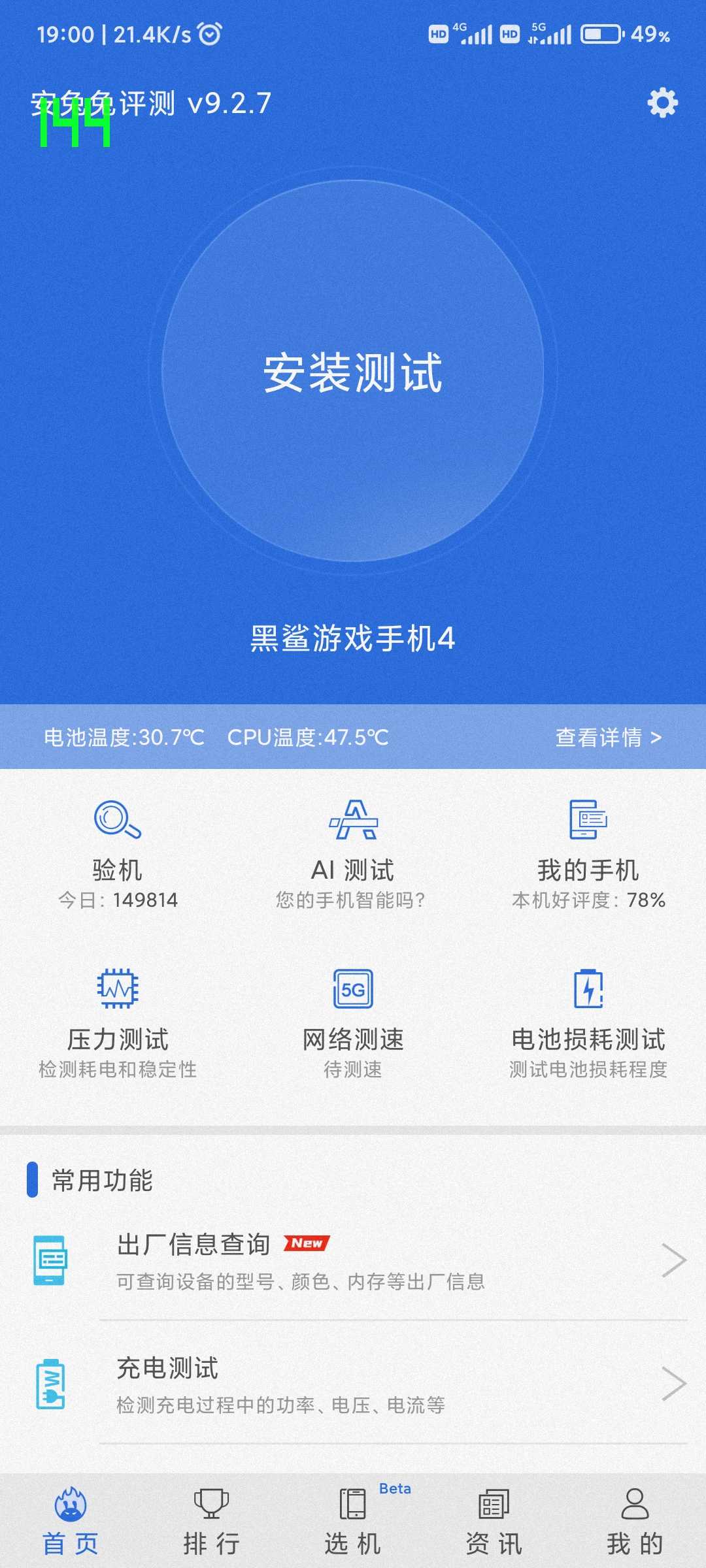Open the 出厂信息查询 row
The image size is (706, 1568).
[x=353, y=1260]
